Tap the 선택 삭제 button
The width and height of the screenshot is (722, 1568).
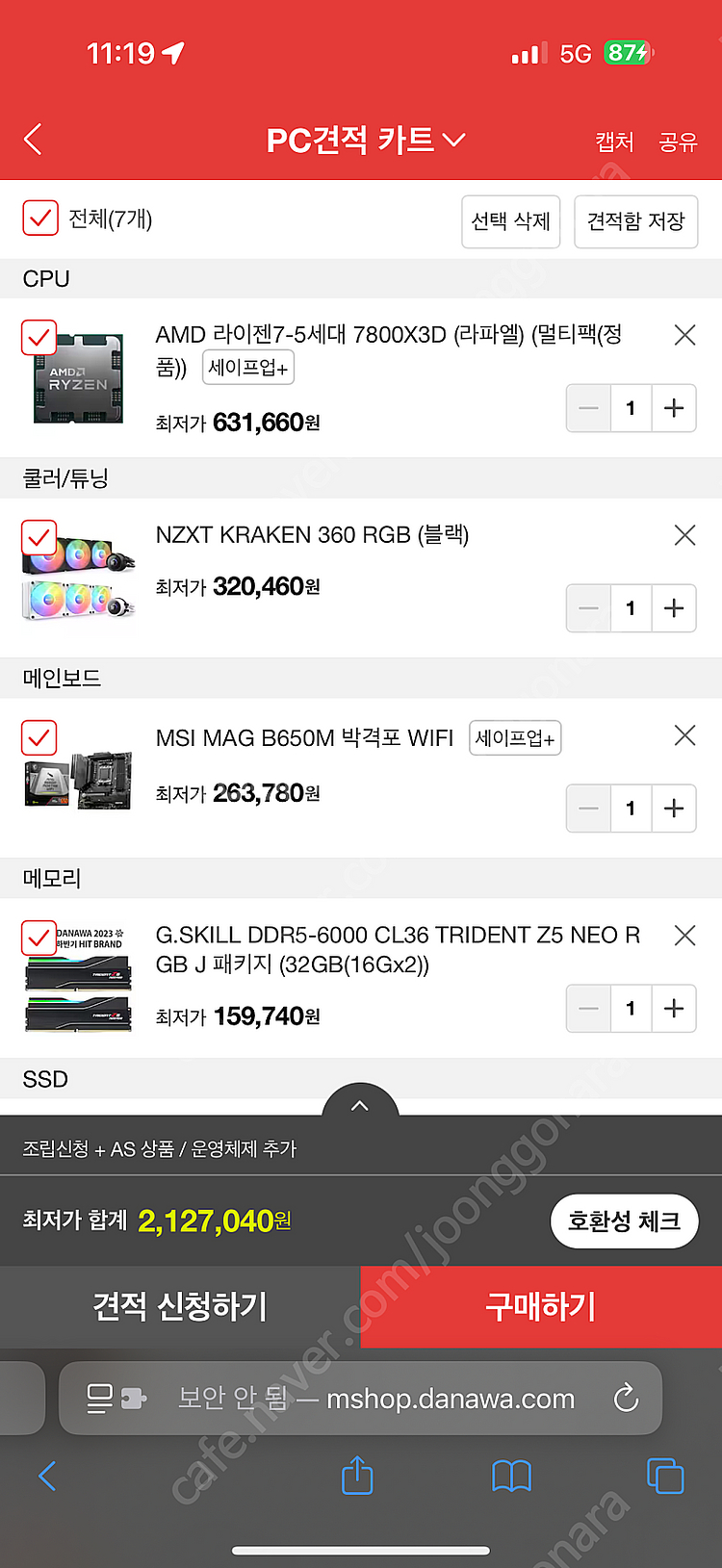coord(510,221)
